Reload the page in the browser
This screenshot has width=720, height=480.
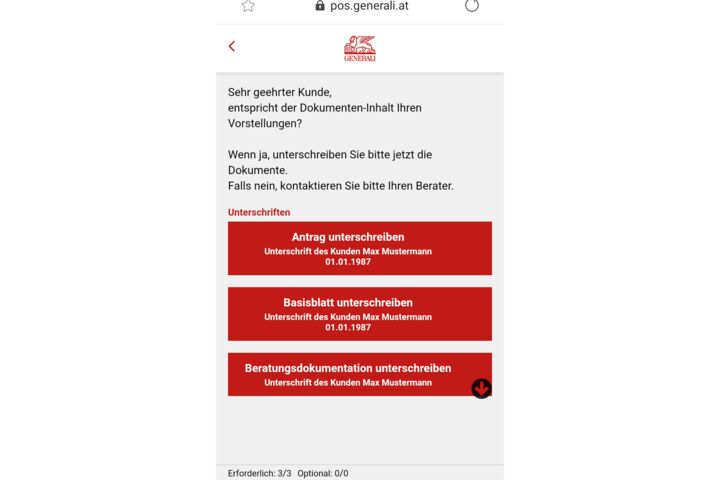tap(472, 6)
